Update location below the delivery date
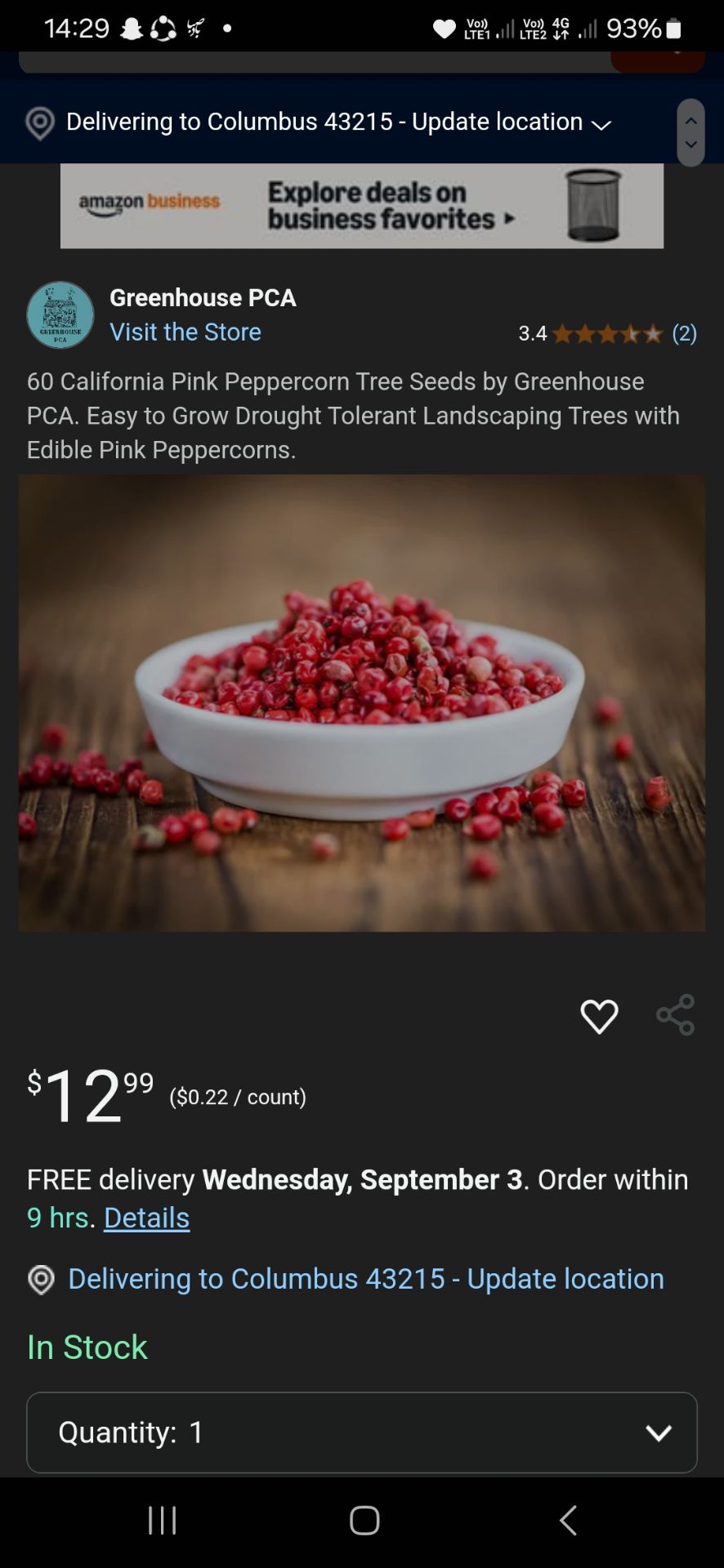Image resolution: width=724 pixels, height=1568 pixels. 365,1279
